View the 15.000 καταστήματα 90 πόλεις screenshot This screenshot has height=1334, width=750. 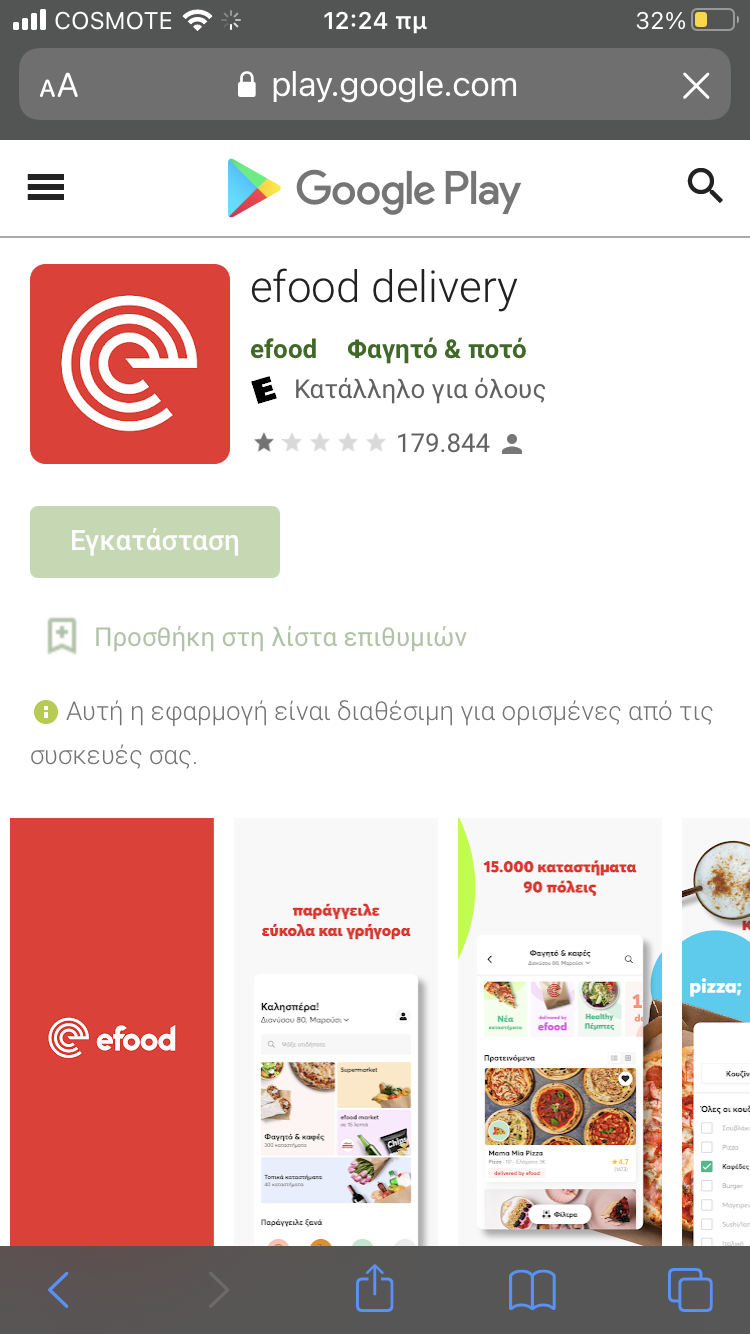tap(560, 1030)
